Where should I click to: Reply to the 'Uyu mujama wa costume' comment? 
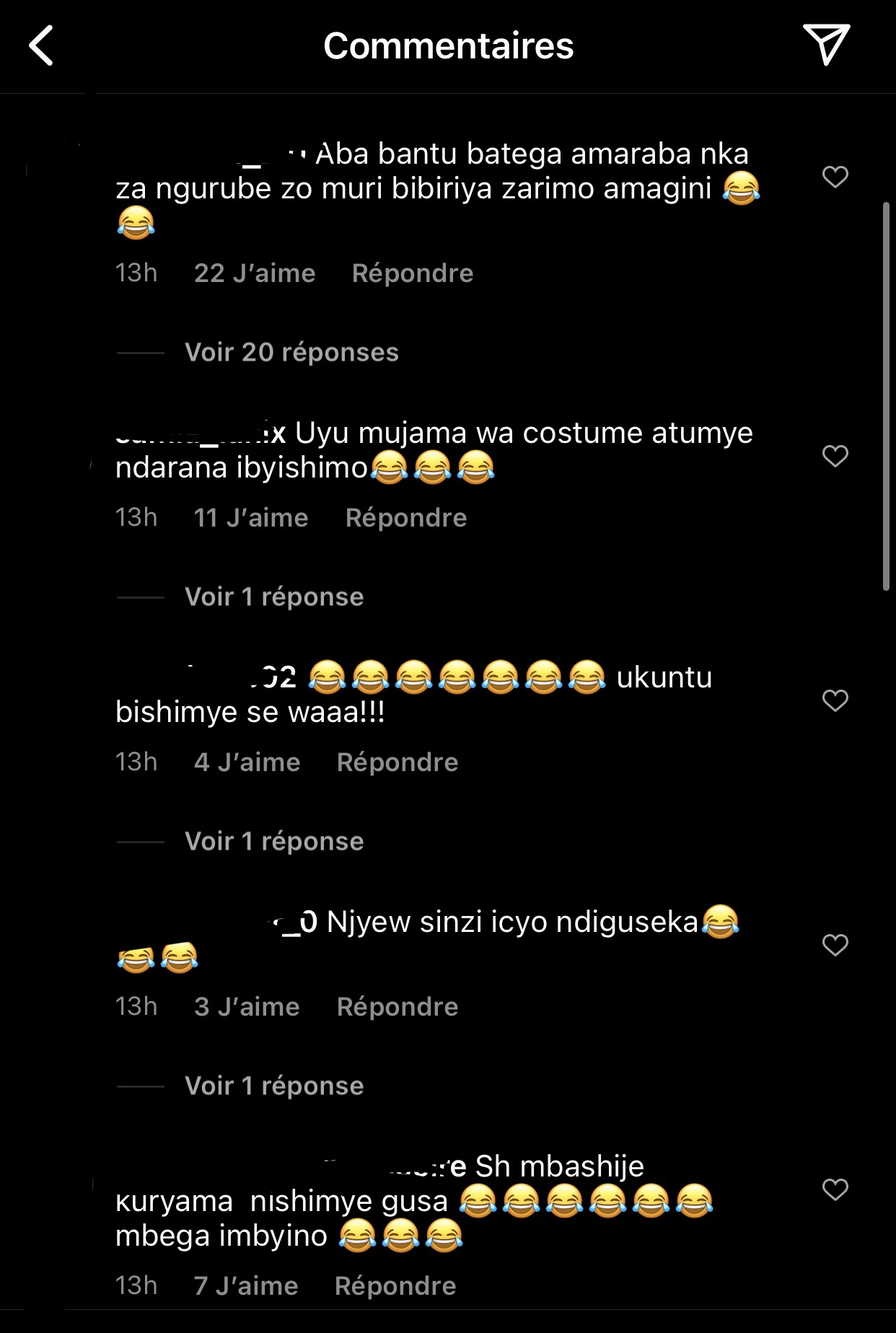(x=405, y=518)
